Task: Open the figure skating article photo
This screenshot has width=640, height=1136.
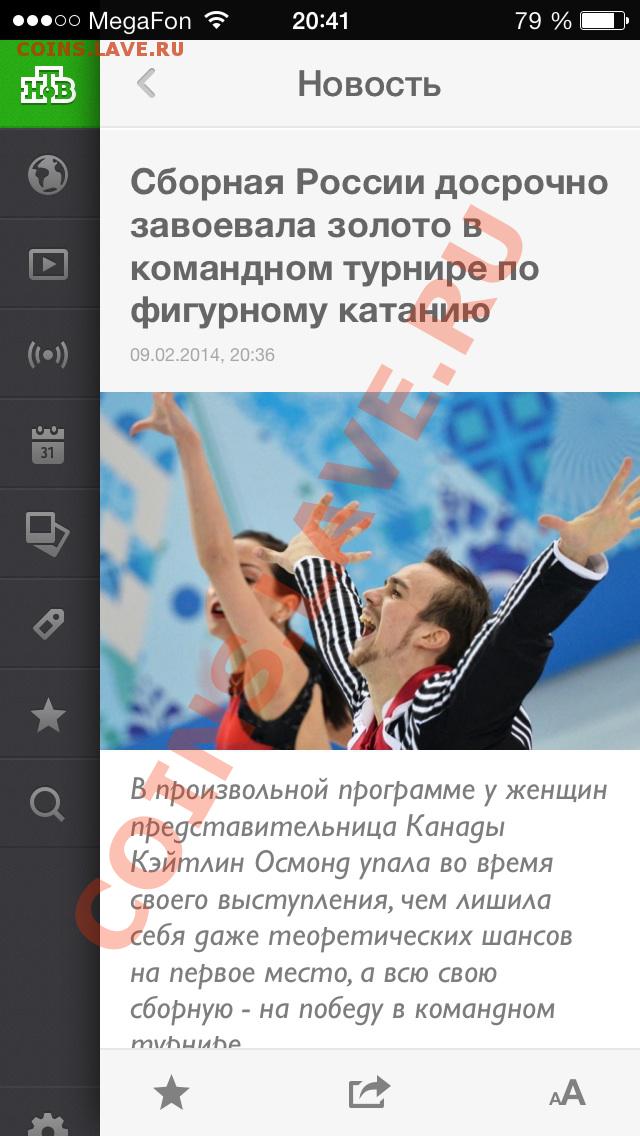Action: (x=370, y=570)
